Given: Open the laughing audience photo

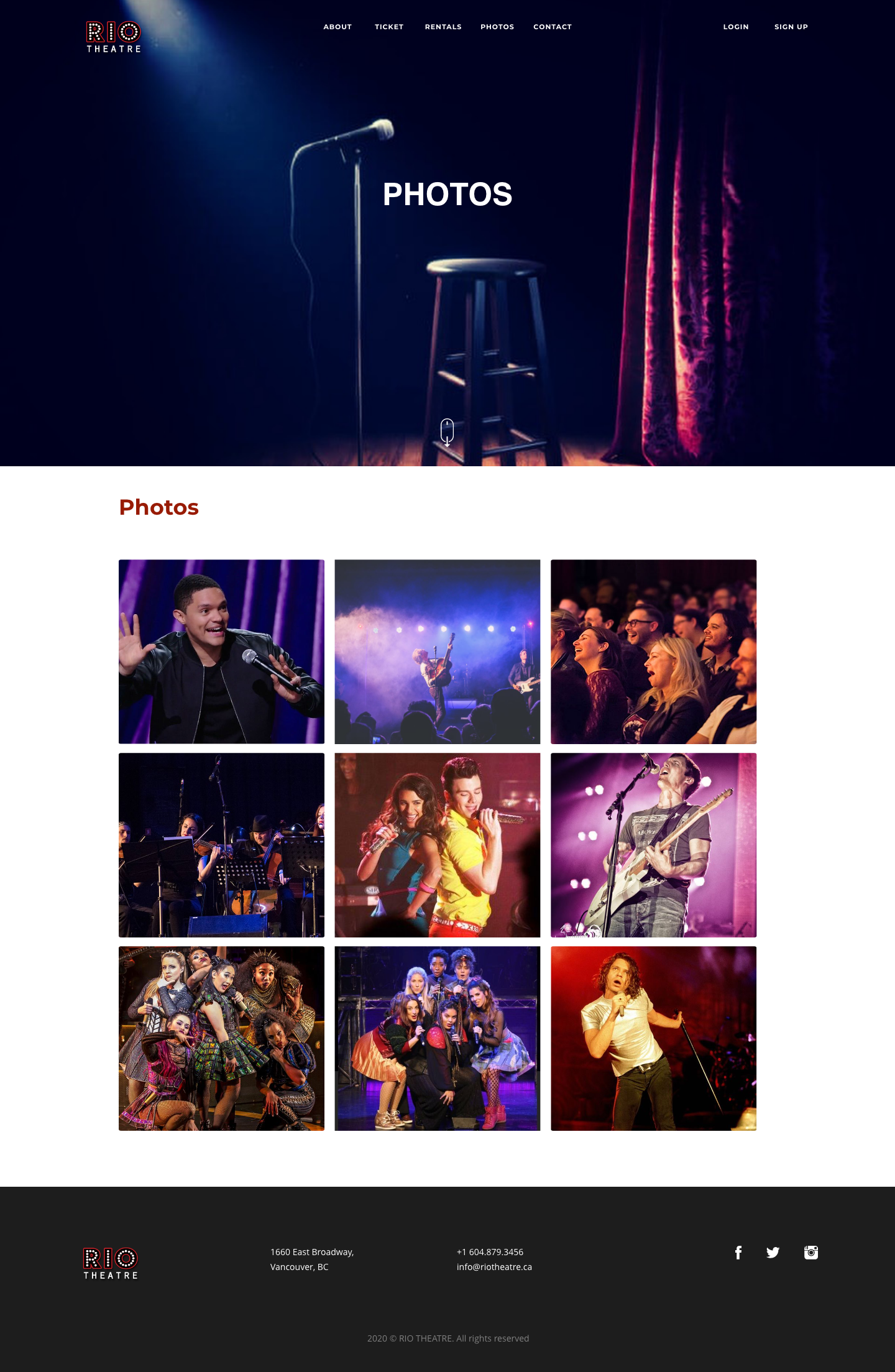Looking at the screenshot, I should pos(653,651).
